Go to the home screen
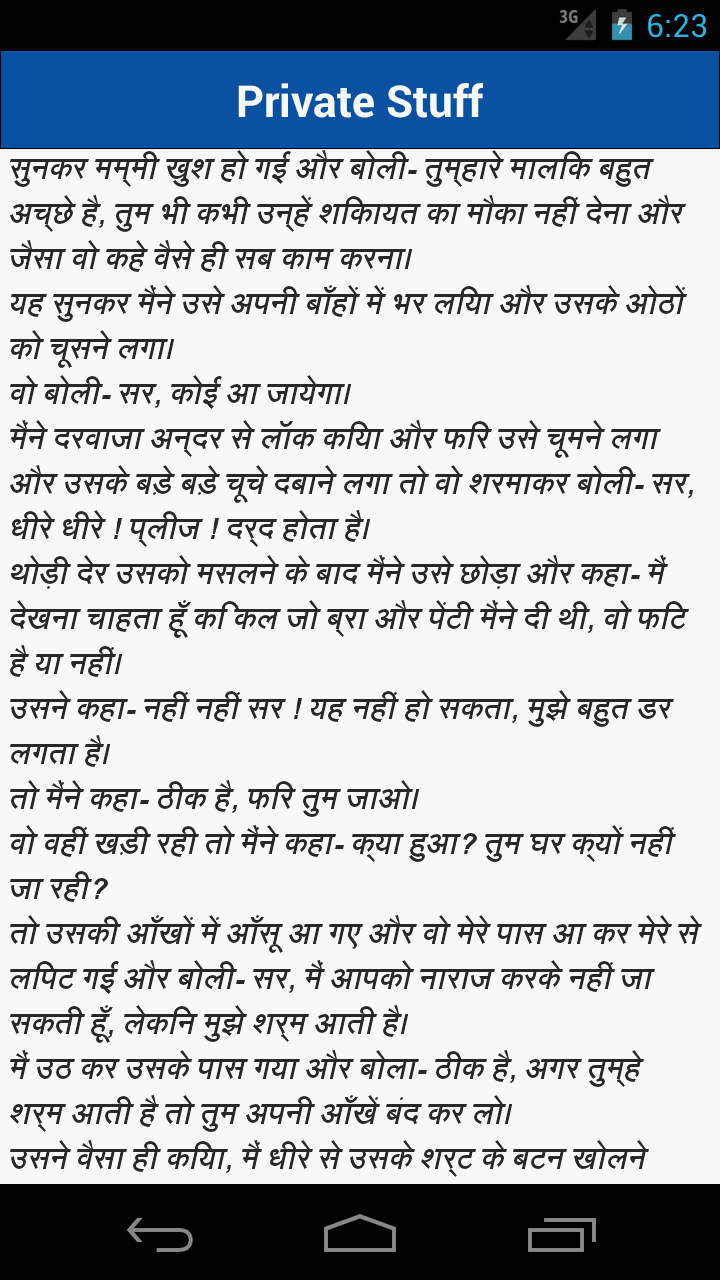This screenshot has height=1280, width=720. click(x=360, y=1234)
